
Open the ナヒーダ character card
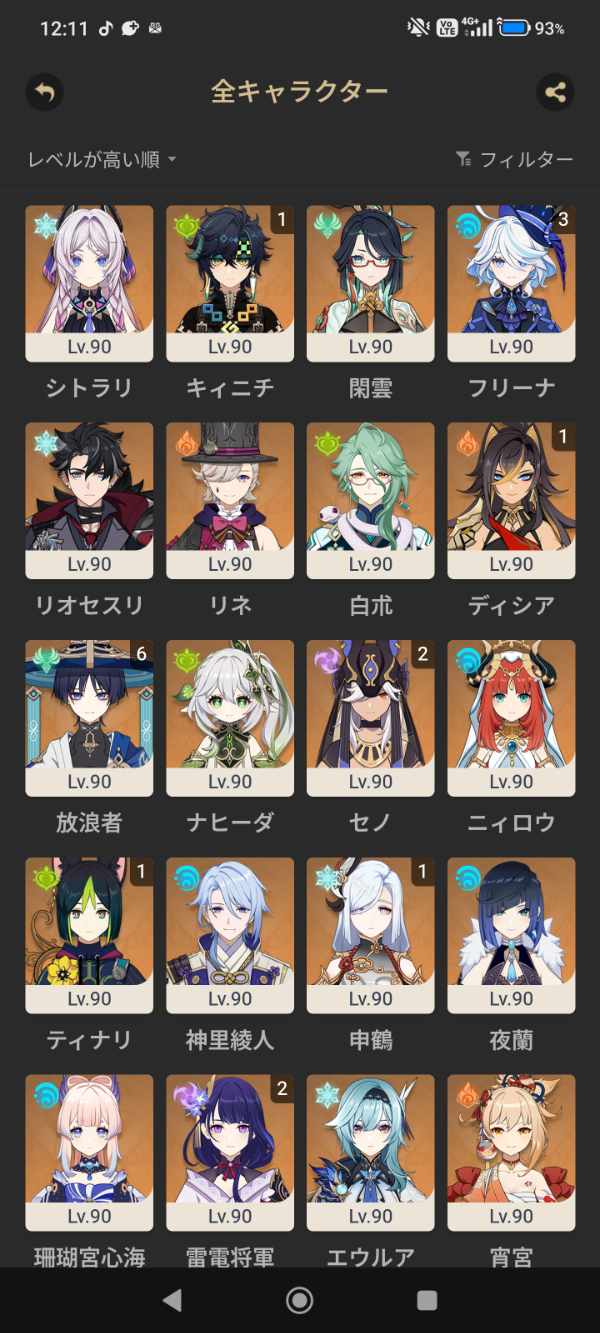pos(230,718)
